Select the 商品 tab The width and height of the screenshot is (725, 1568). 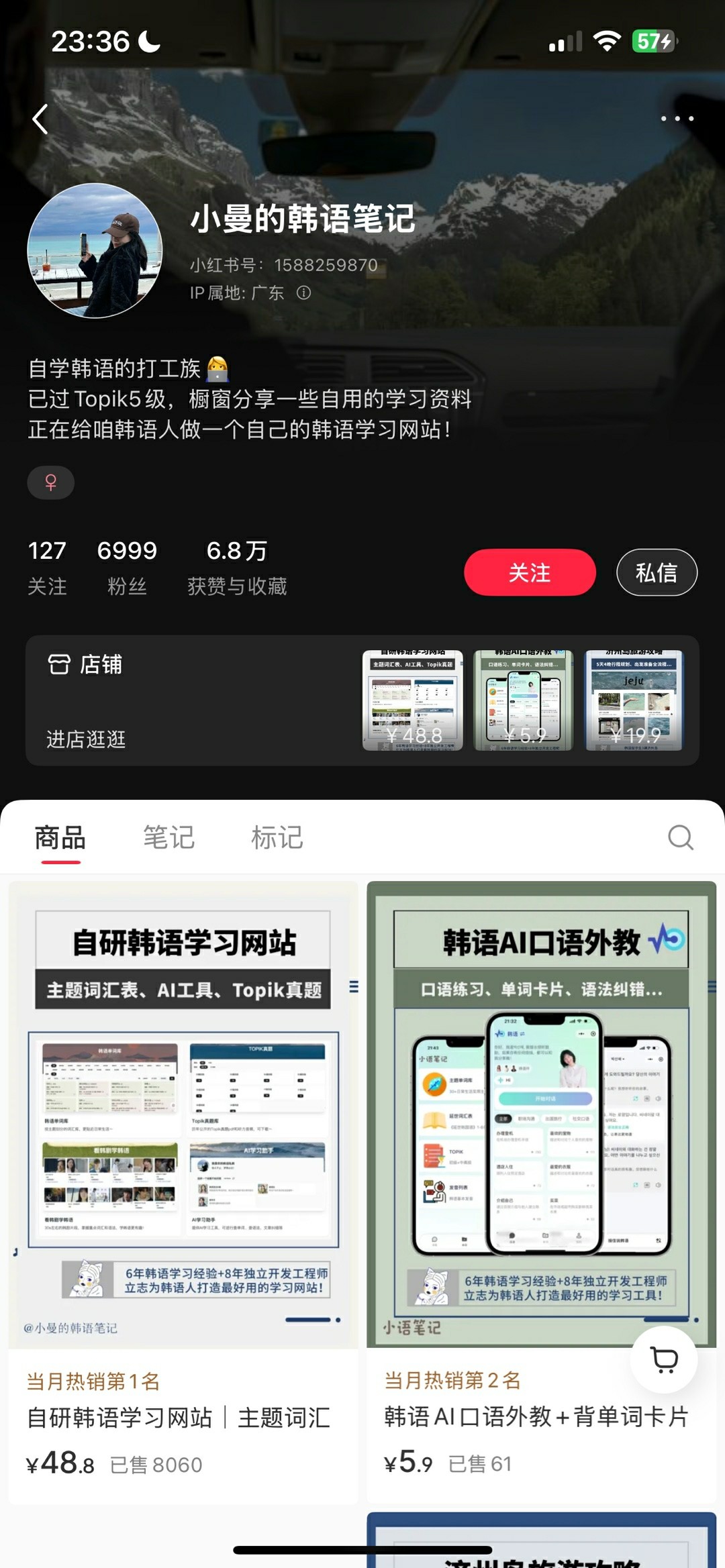coord(60,838)
